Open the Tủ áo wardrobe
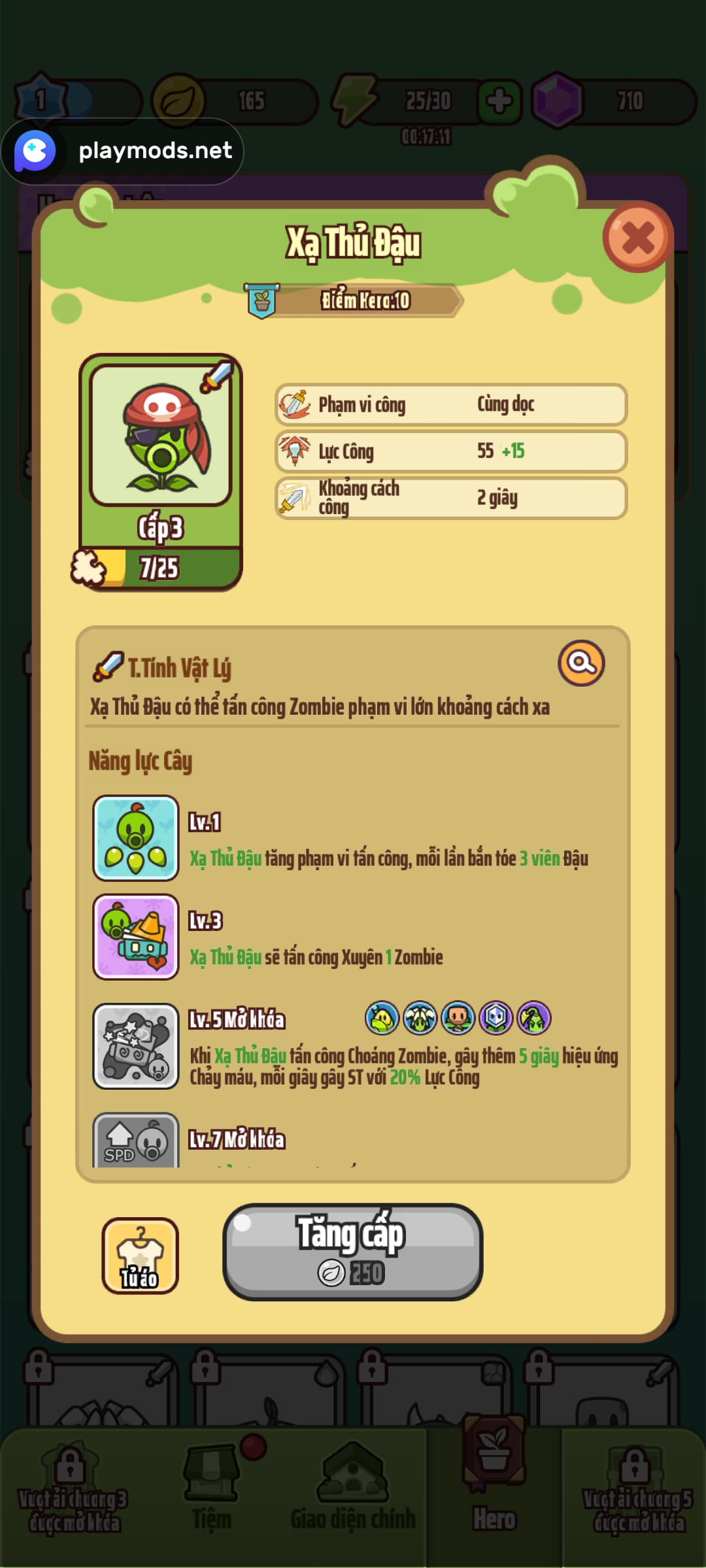 [x=140, y=1255]
